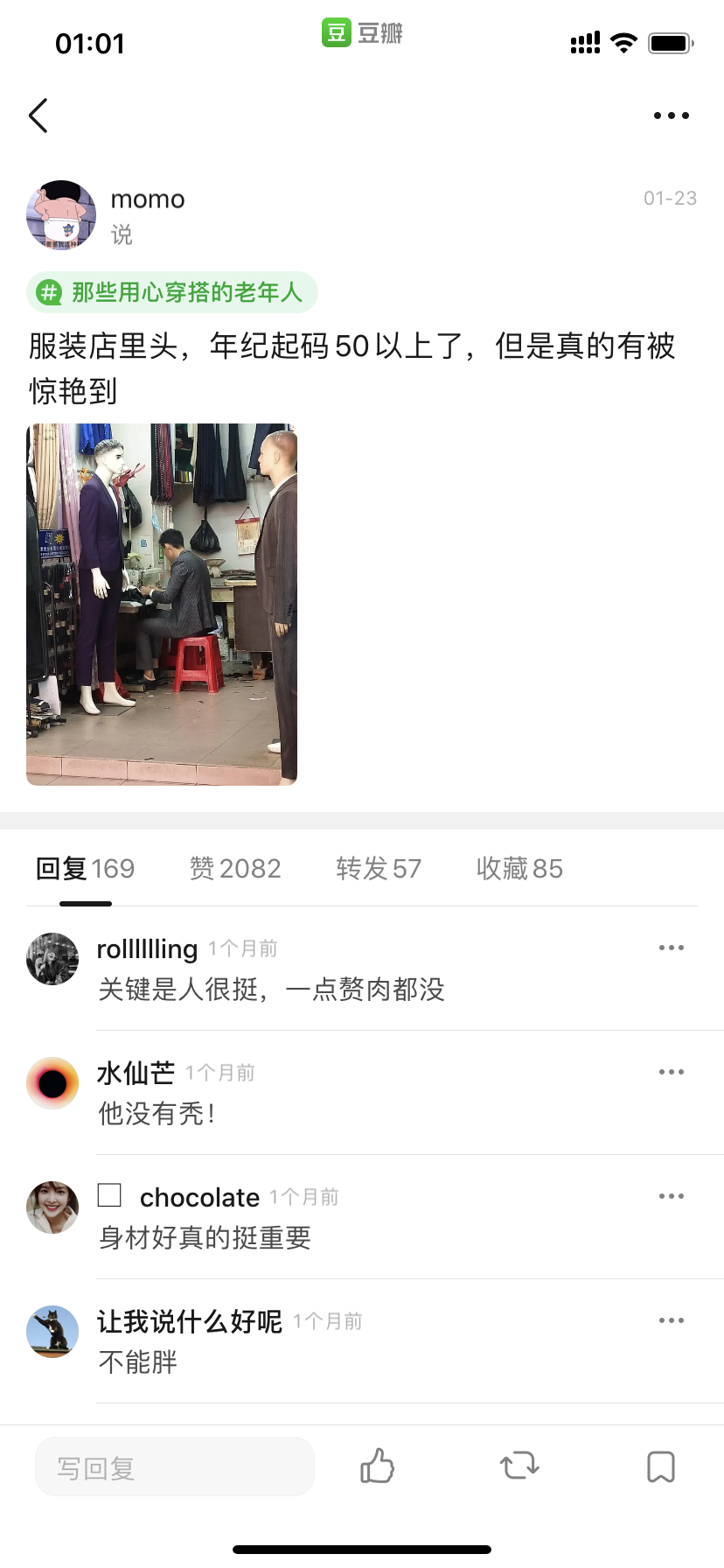Image resolution: width=724 pixels, height=1568 pixels.
Task: Switch to the 收藏 85 tab
Action: pos(519,869)
